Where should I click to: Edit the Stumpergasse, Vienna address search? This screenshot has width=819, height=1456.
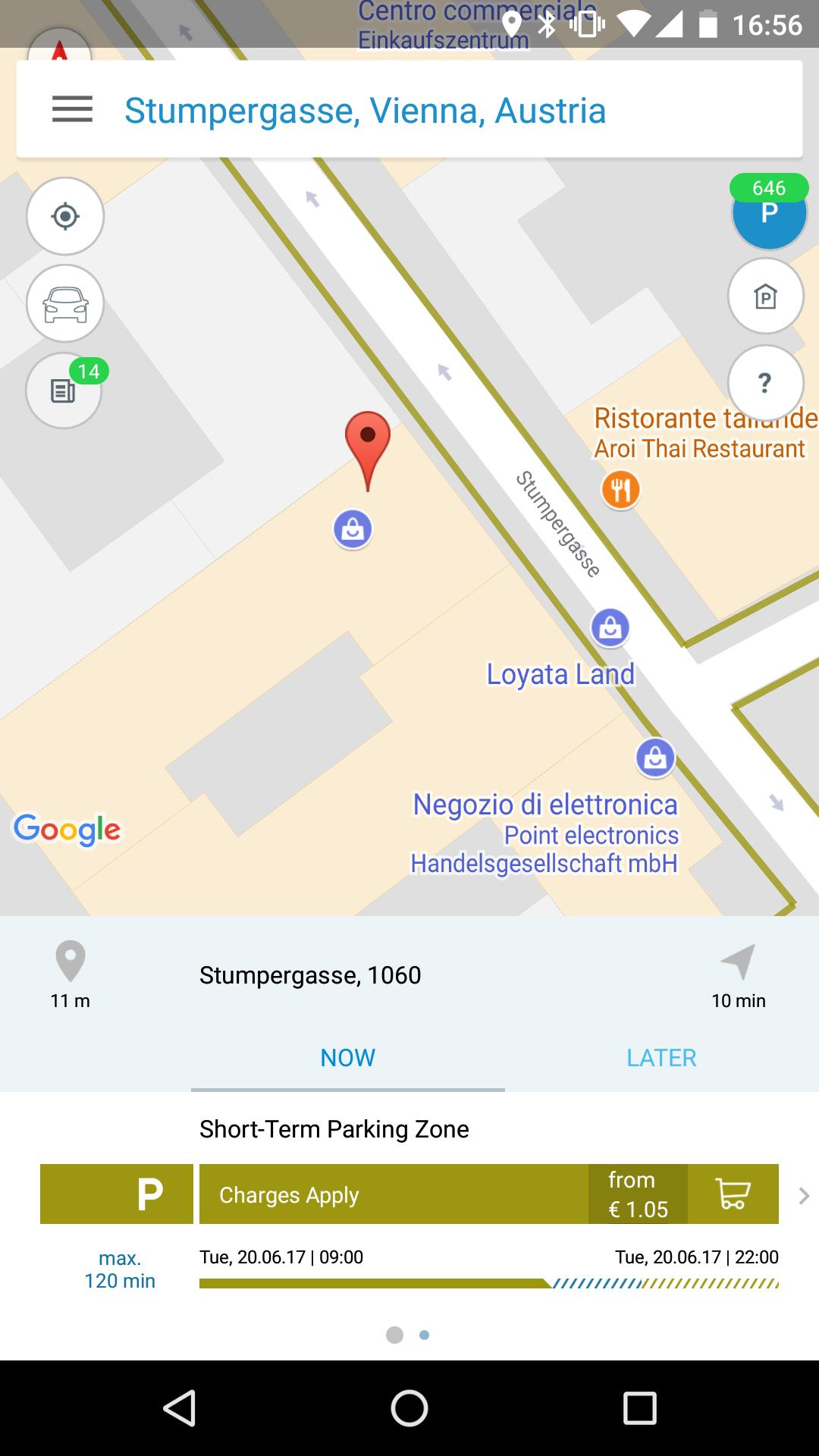coord(365,111)
